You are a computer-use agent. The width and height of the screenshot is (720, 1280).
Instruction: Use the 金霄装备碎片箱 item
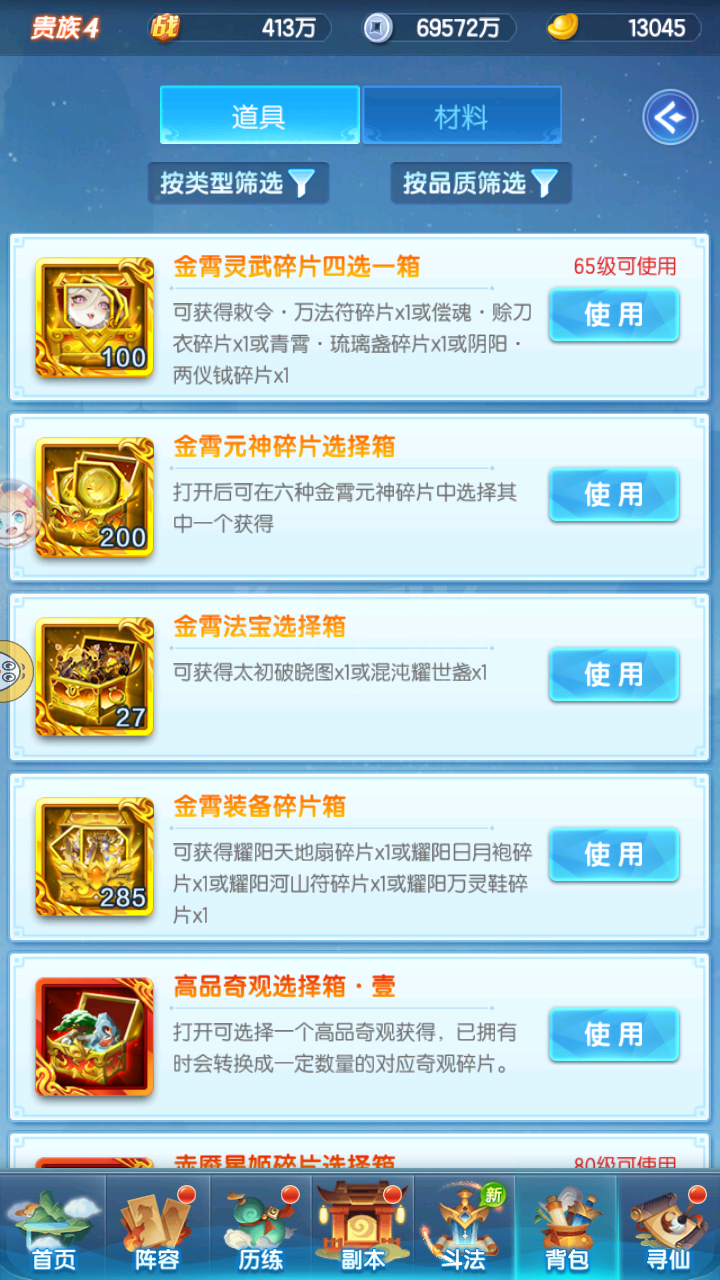[x=614, y=854]
